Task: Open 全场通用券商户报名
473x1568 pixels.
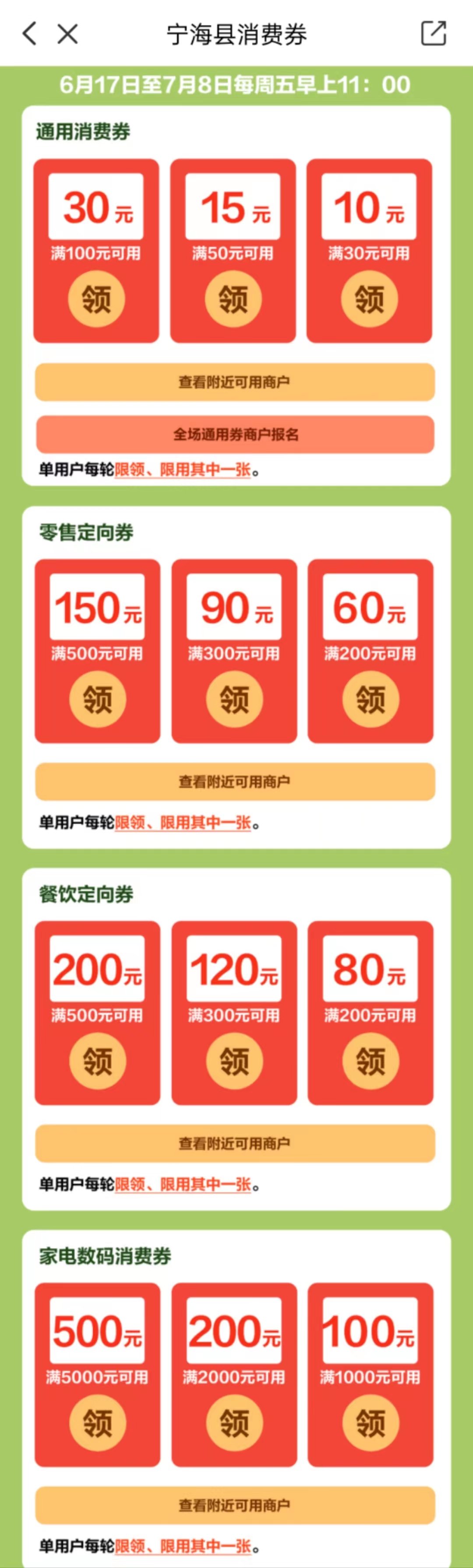Action: [x=235, y=435]
